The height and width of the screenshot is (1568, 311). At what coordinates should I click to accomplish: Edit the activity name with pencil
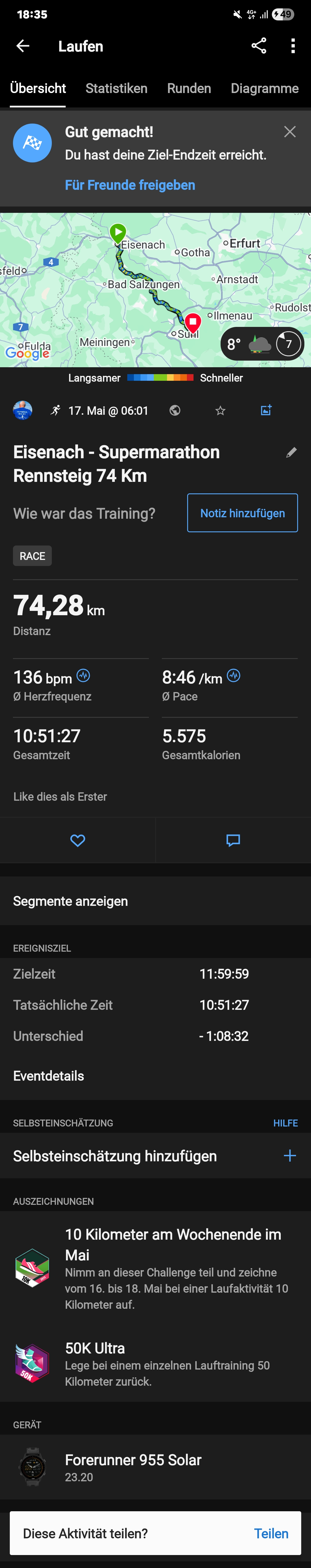click(291, 452)
